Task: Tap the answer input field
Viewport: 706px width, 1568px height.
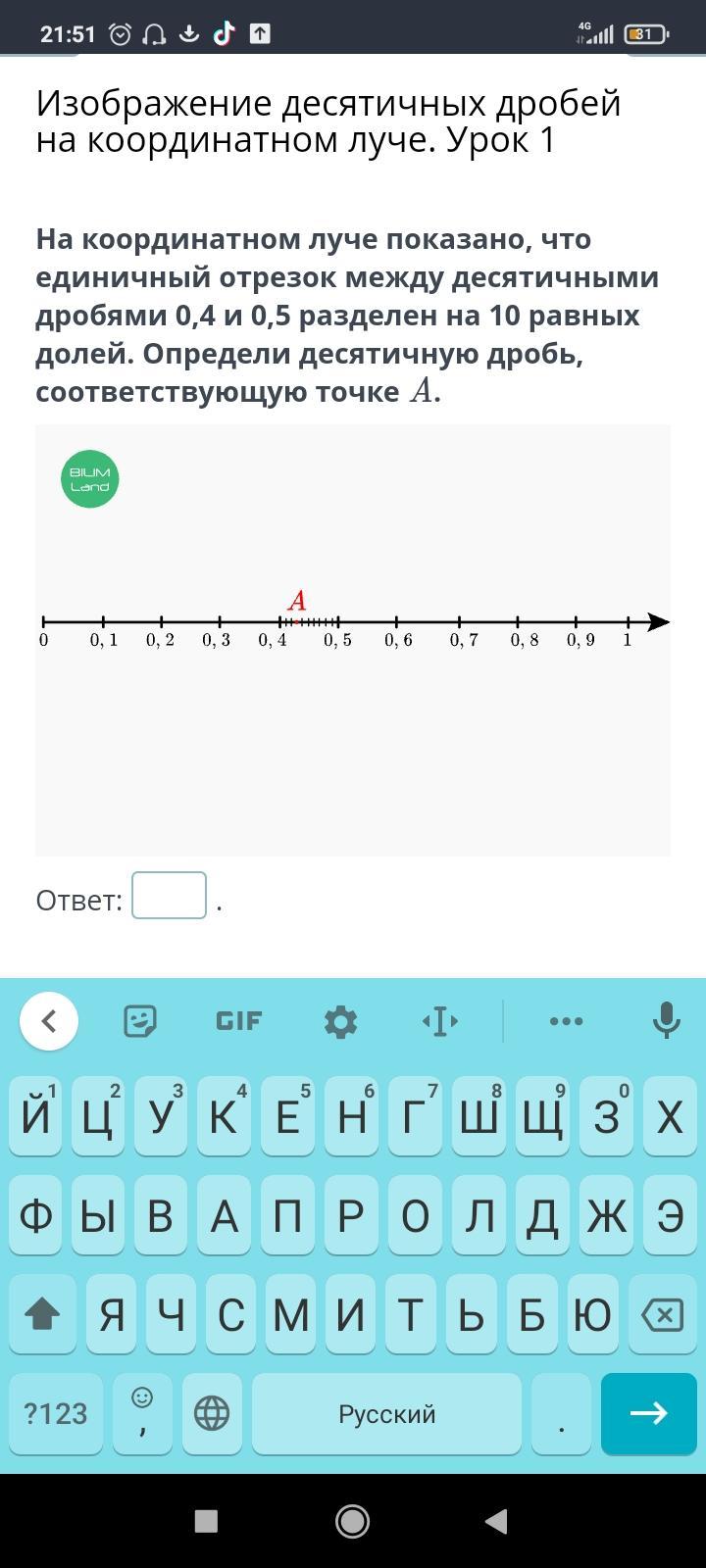Action: tap(169, 896)
